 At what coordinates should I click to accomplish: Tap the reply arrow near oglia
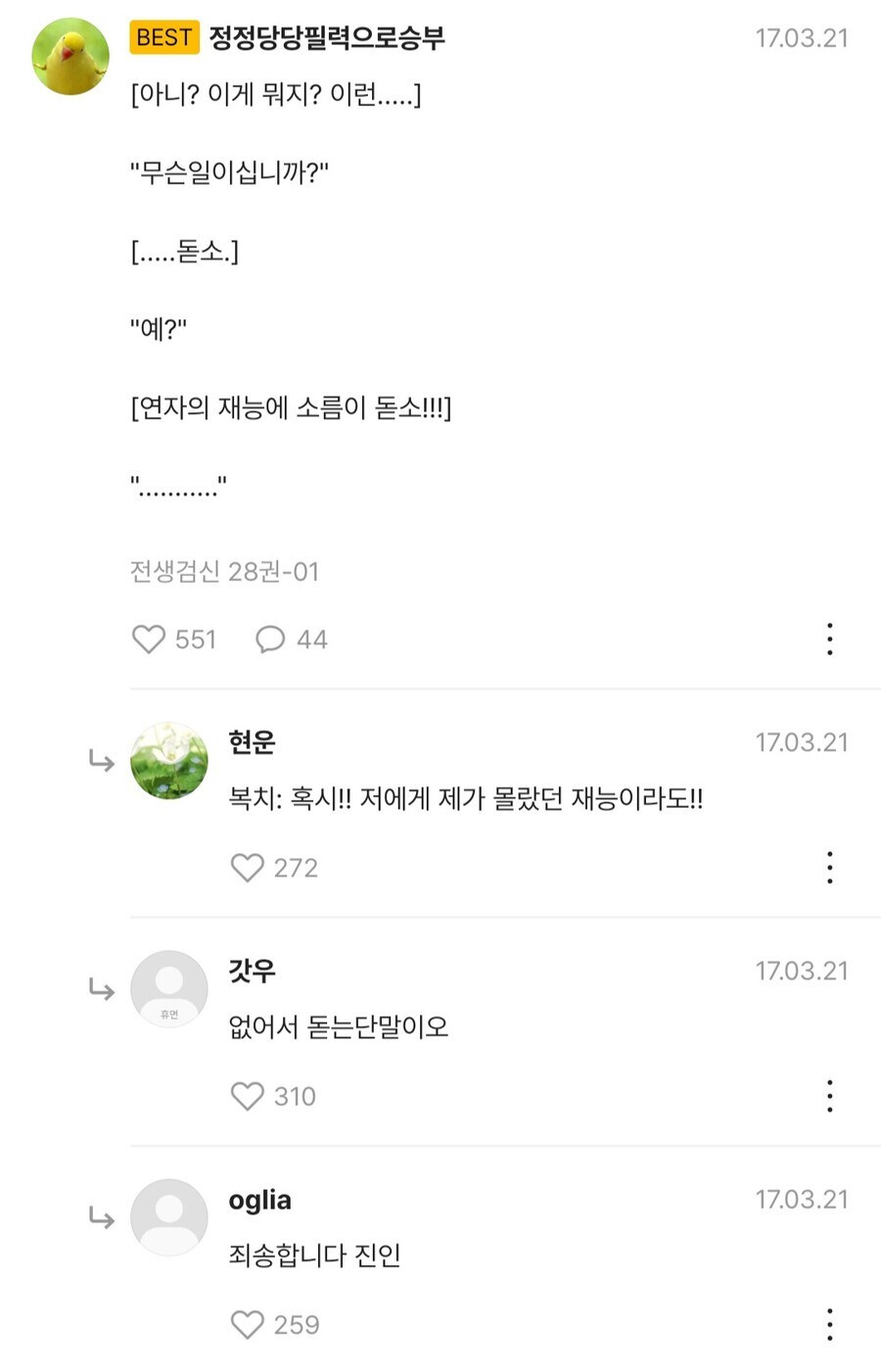(102, 1217)
